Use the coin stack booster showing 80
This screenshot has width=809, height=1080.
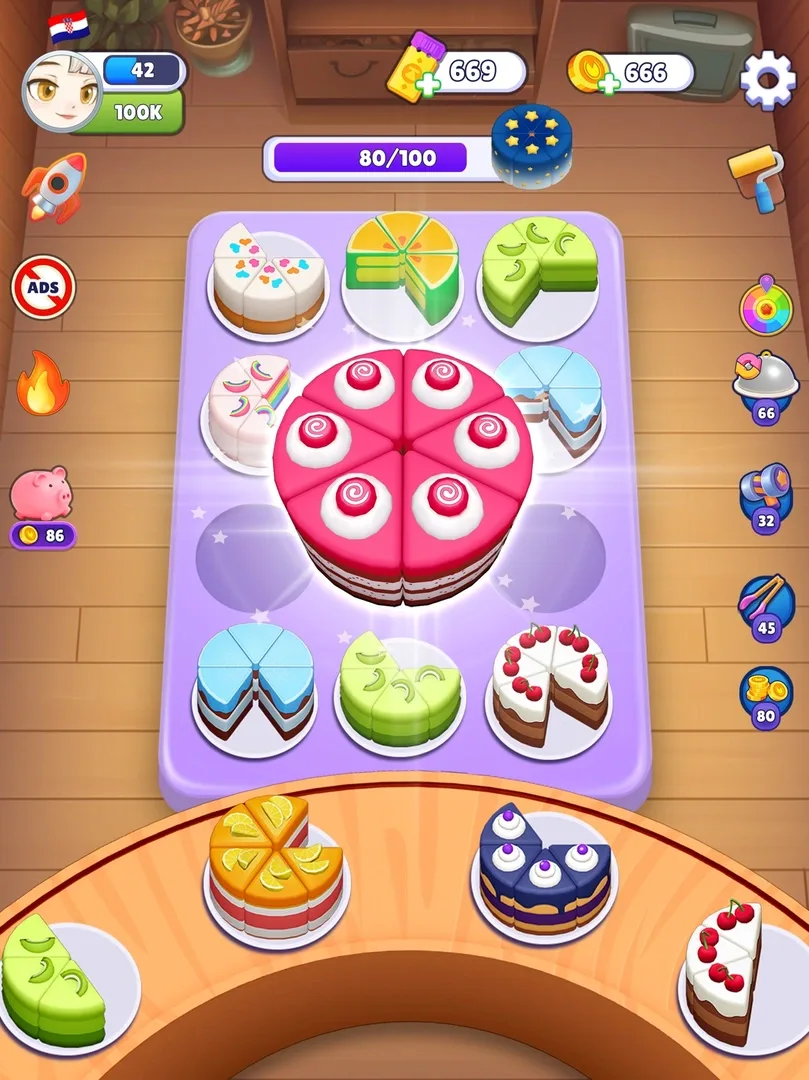point(766,694)
